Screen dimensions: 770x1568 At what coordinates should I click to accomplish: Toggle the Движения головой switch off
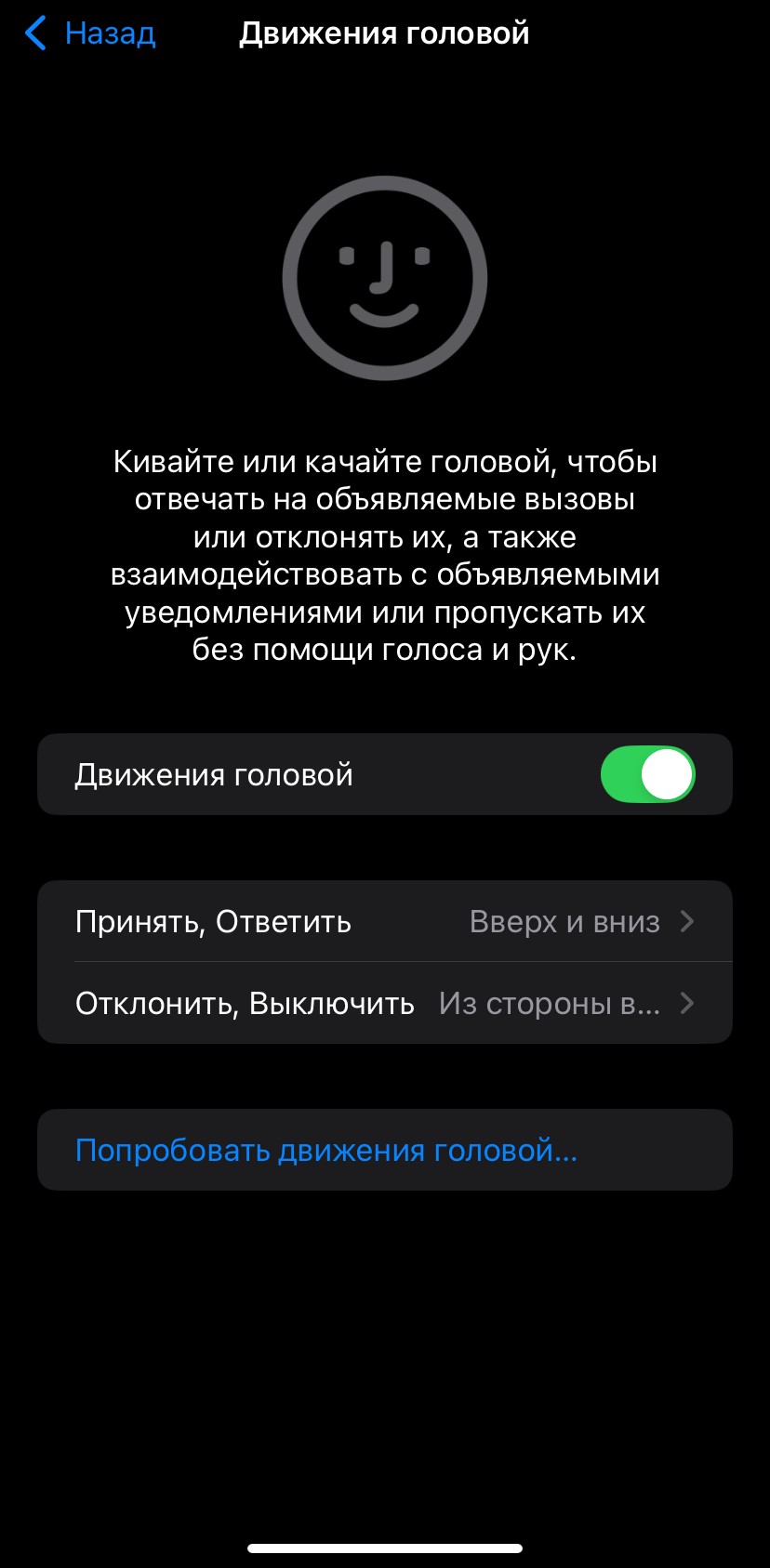tap(647, 774)
